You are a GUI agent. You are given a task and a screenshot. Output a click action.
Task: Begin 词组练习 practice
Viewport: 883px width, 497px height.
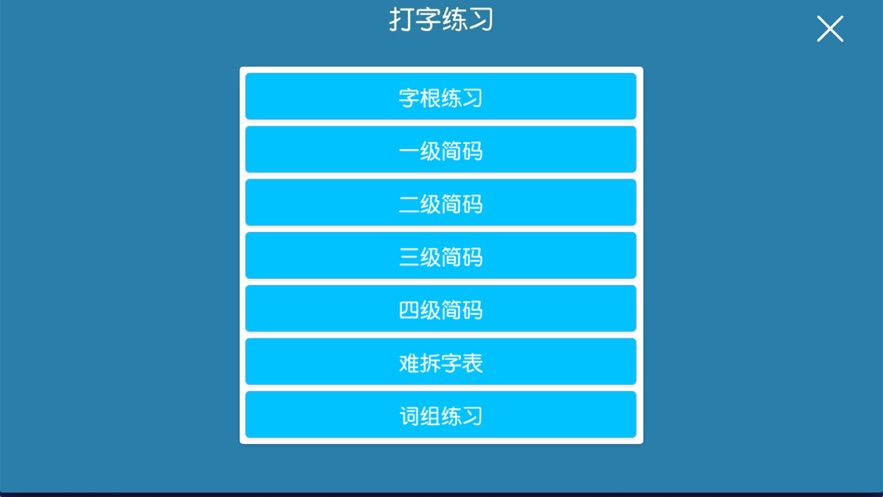441,415
